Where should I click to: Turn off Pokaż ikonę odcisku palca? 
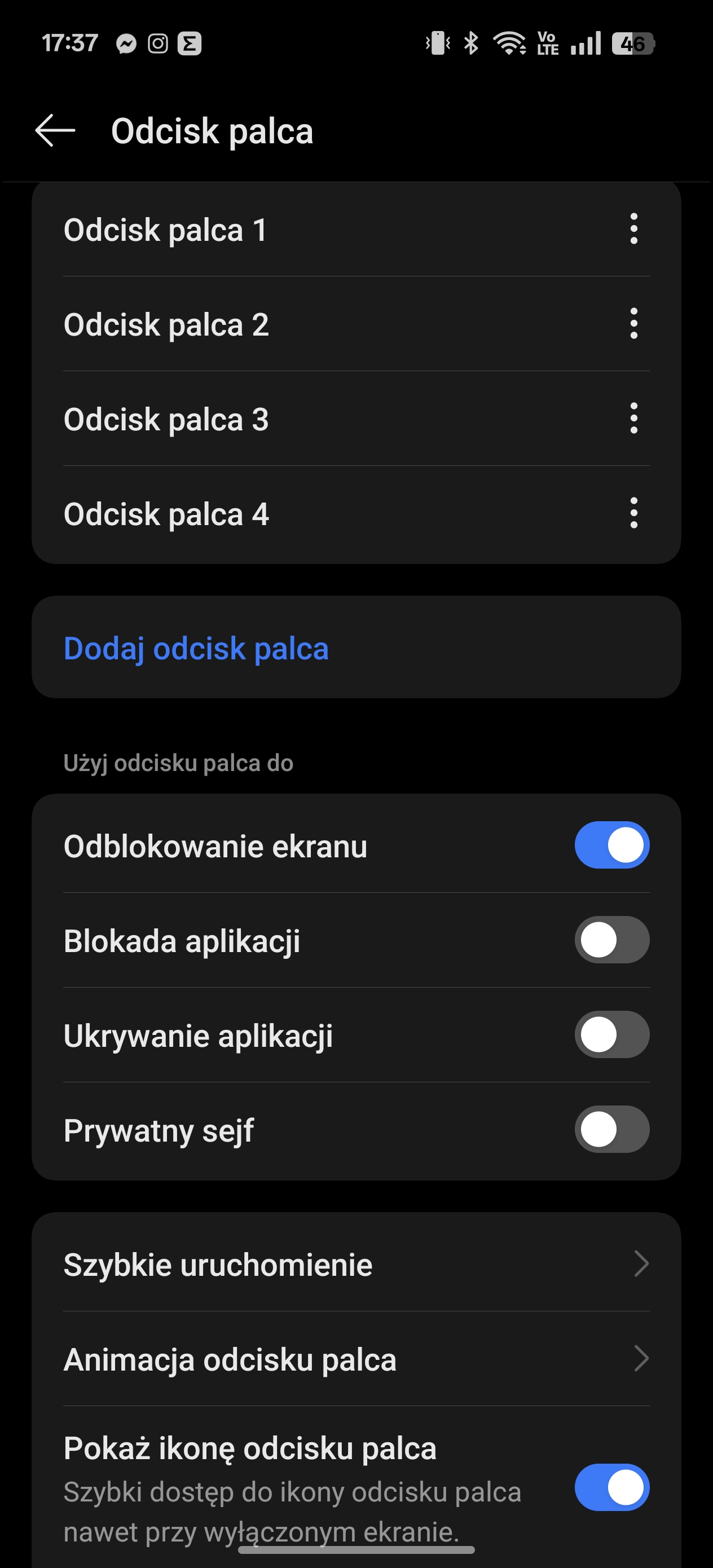point(612,1487)
